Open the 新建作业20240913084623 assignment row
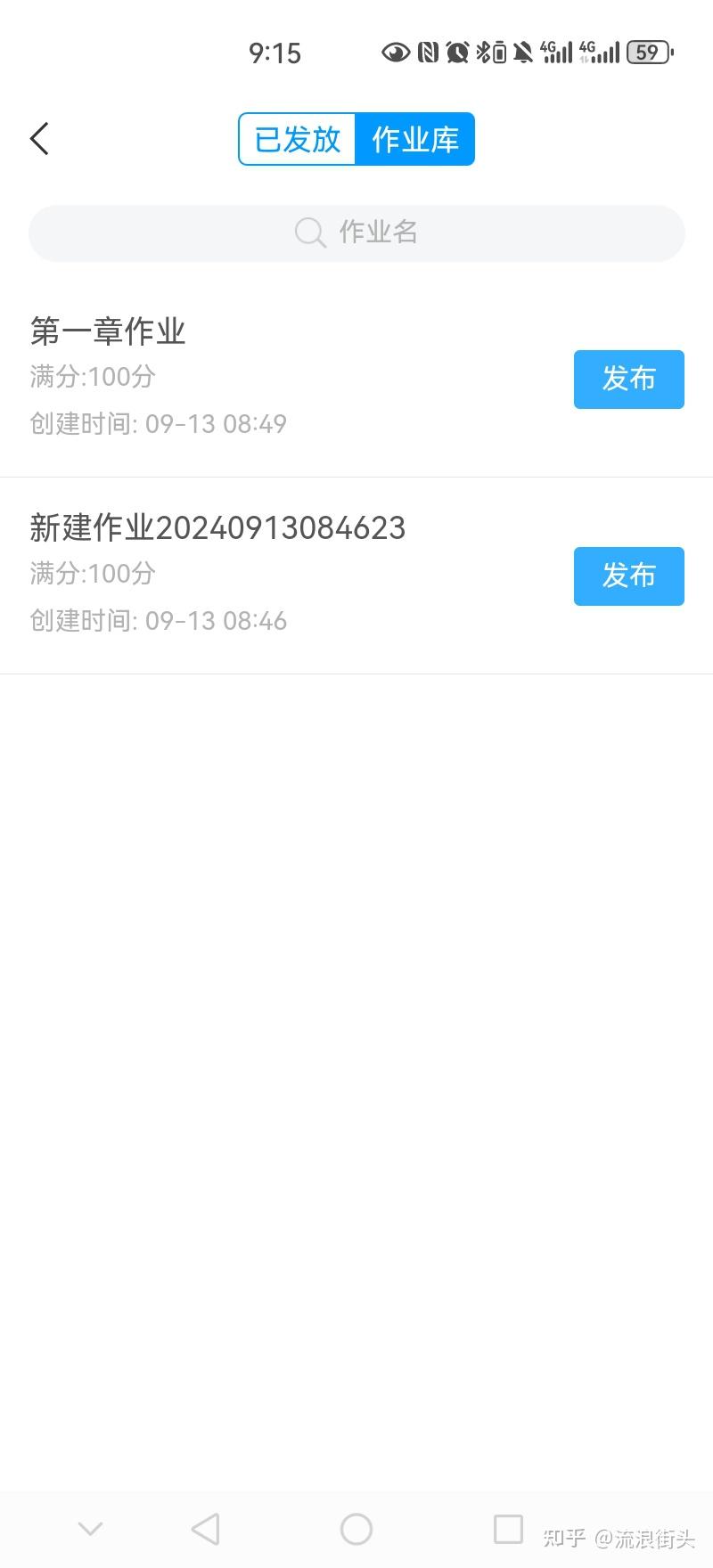The image size is (713, 1568). click(267, 573)
